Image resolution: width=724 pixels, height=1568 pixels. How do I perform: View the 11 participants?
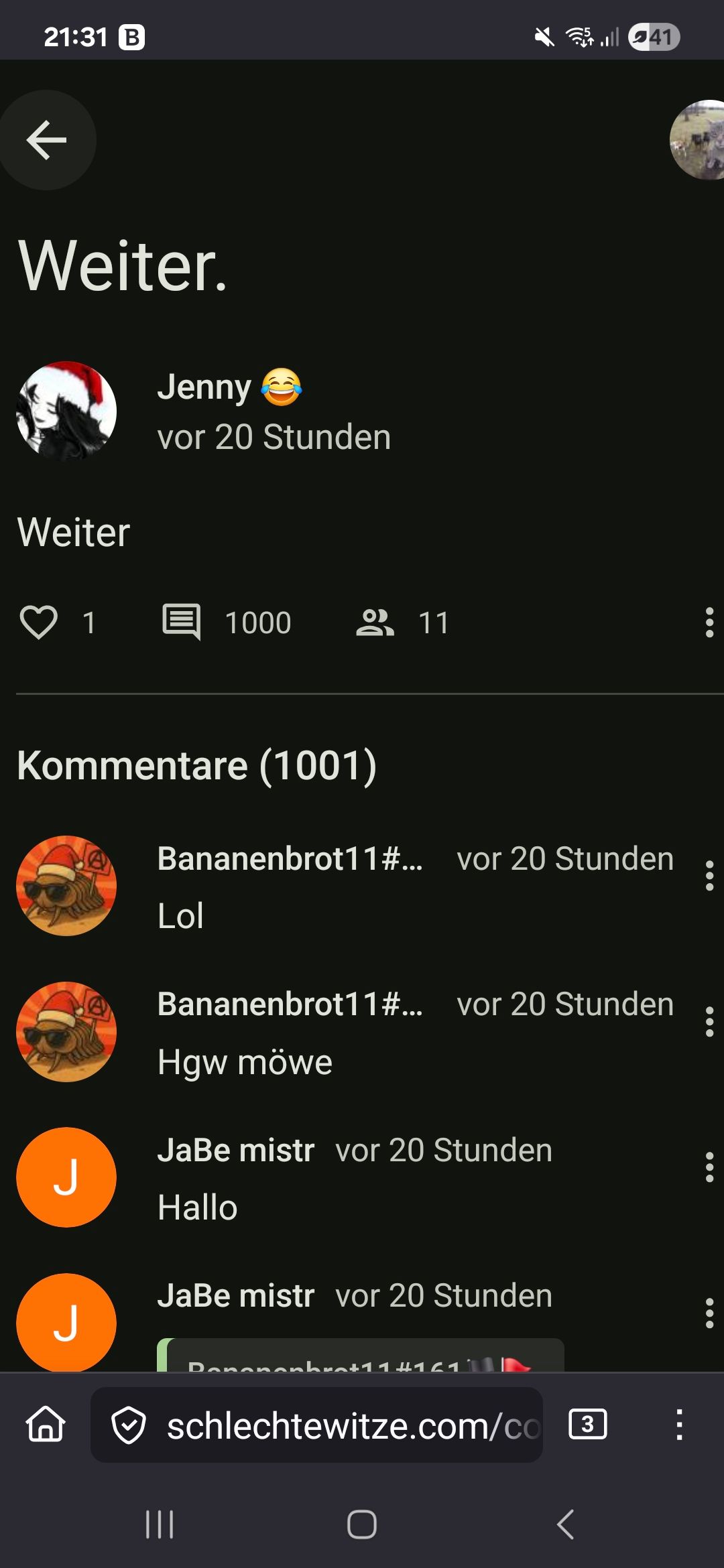point(375,622)
